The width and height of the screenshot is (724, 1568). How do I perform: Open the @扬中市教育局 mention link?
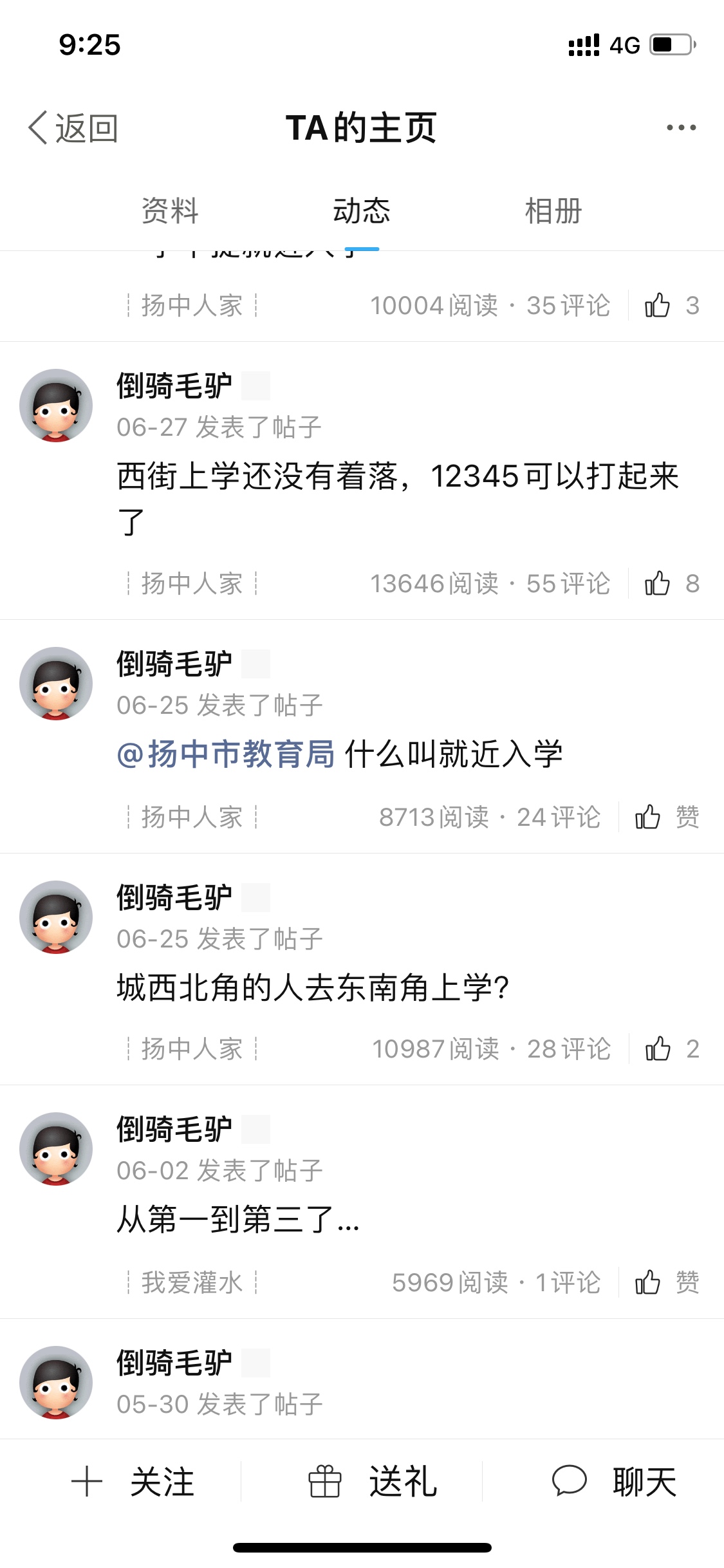226,754
